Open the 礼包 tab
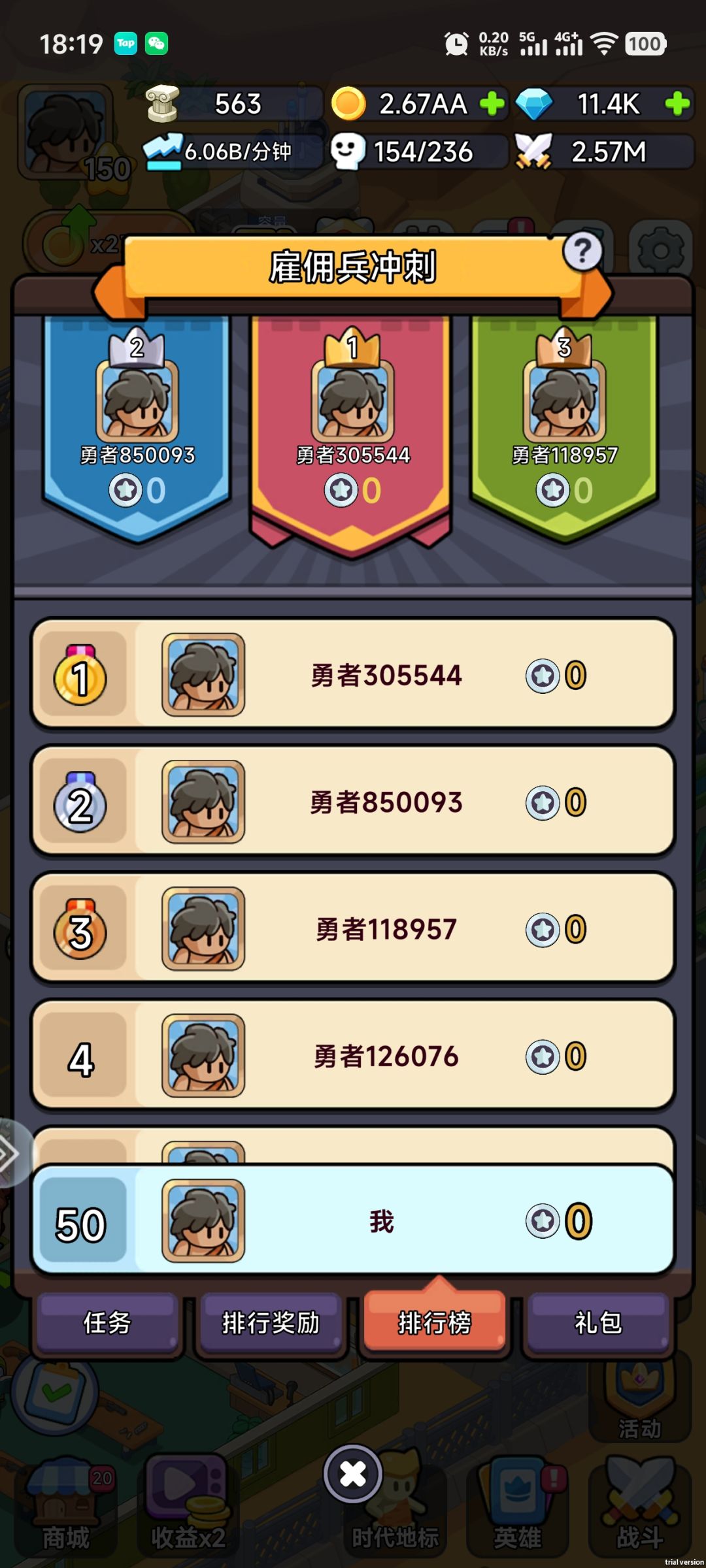Viewport: 706px width, 1568px height. (598, 1322)
